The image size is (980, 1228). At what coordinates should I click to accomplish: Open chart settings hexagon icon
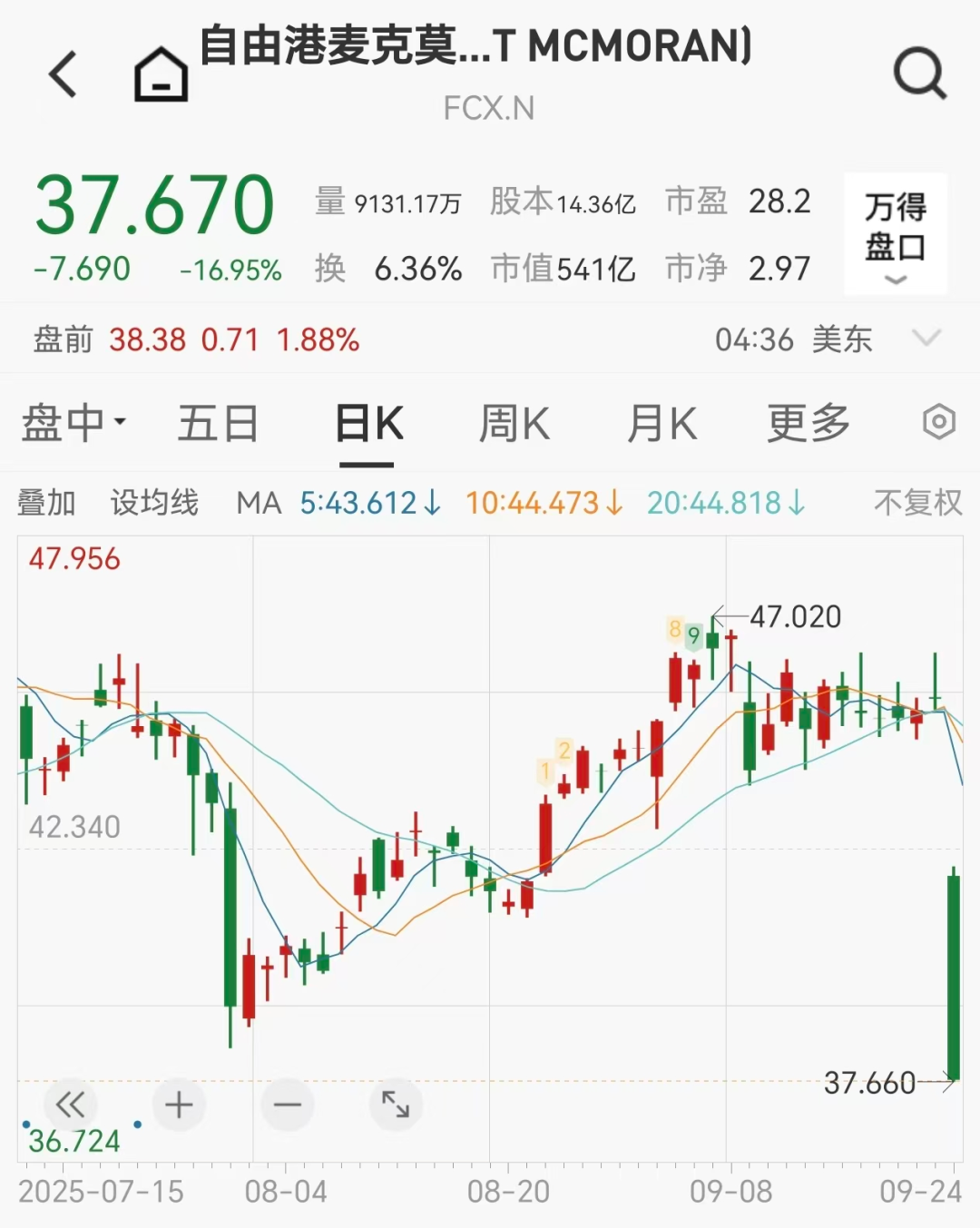tap(938, 422)
